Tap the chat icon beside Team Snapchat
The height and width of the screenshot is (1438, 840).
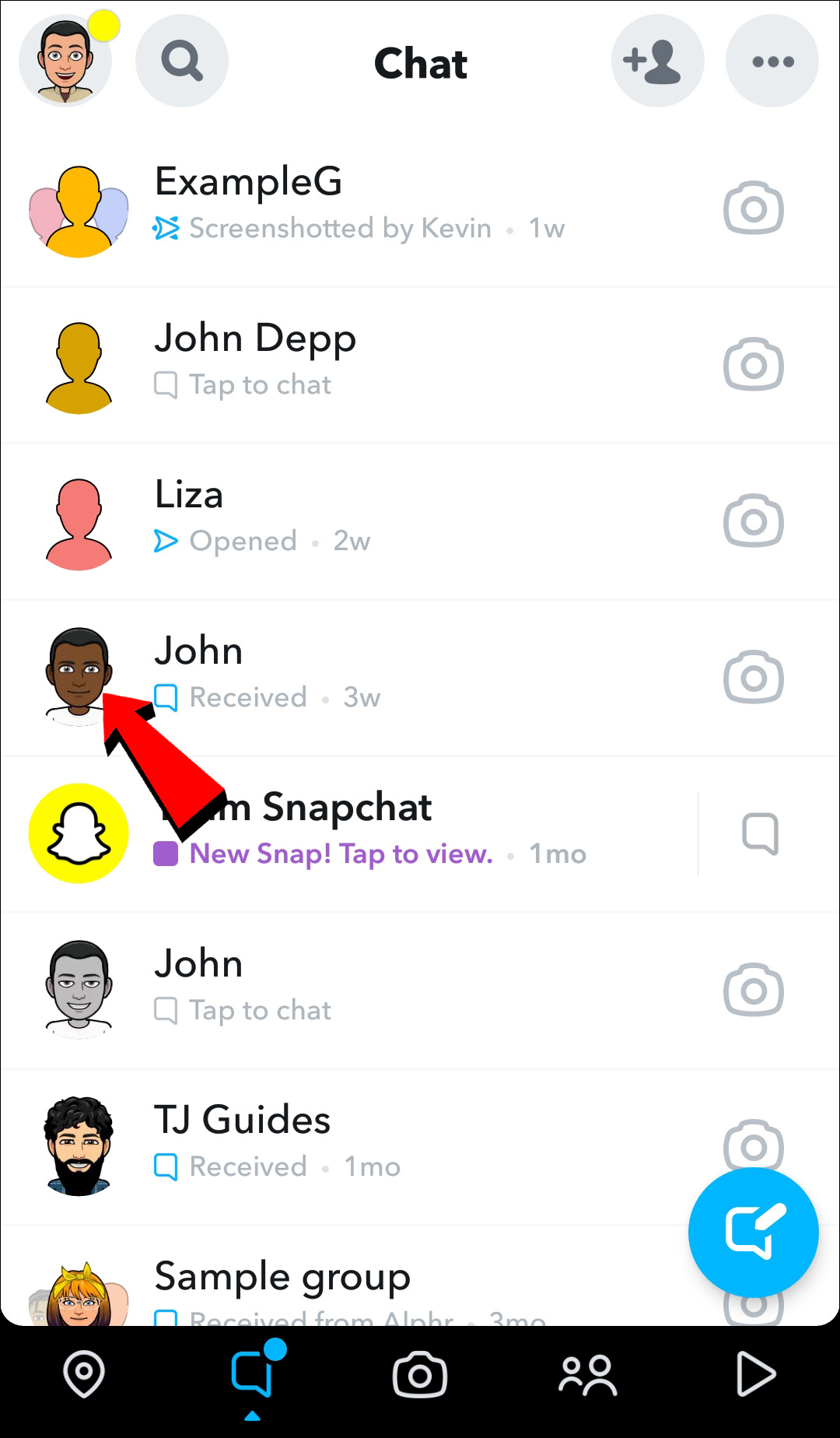tap(761, 834)
